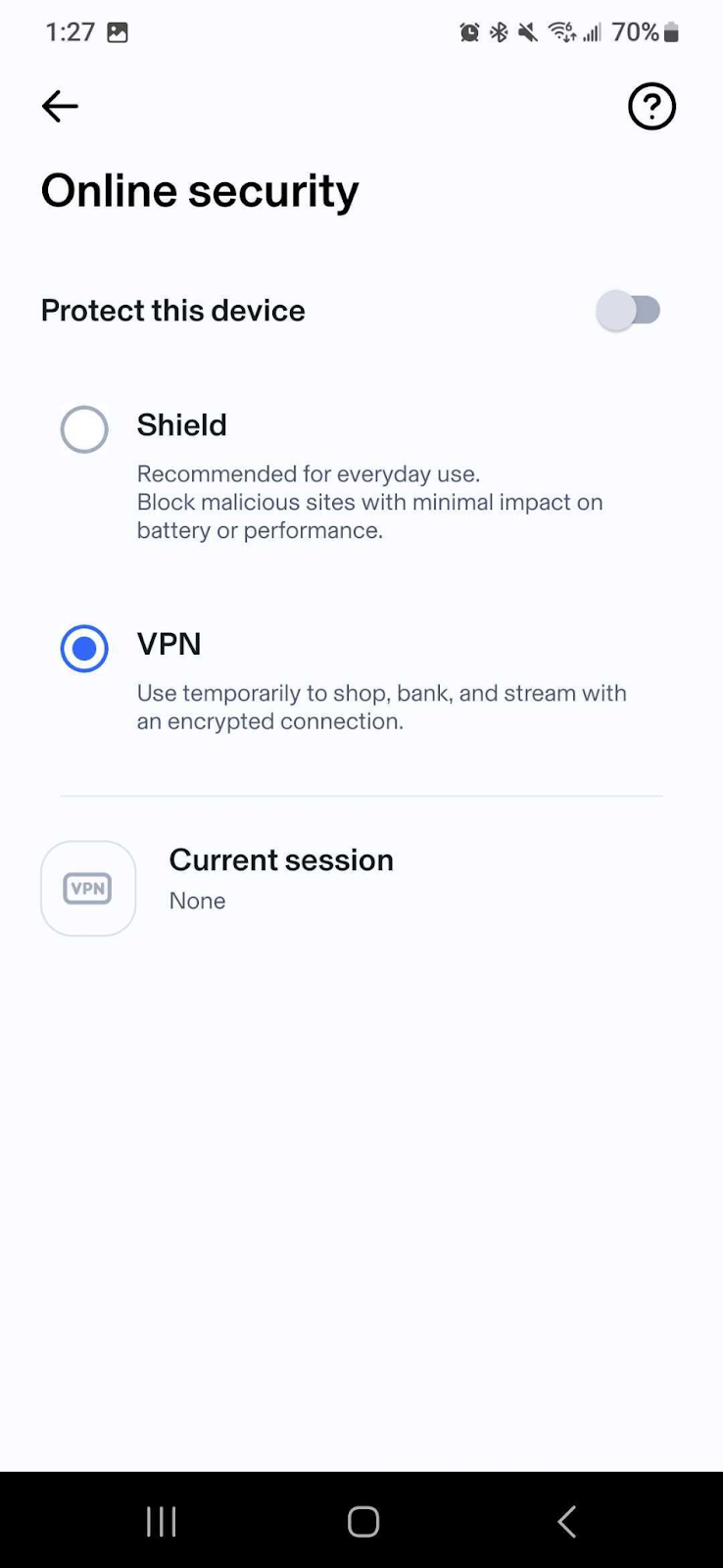Enable the Protect this device switch

[x=629, y=311]
